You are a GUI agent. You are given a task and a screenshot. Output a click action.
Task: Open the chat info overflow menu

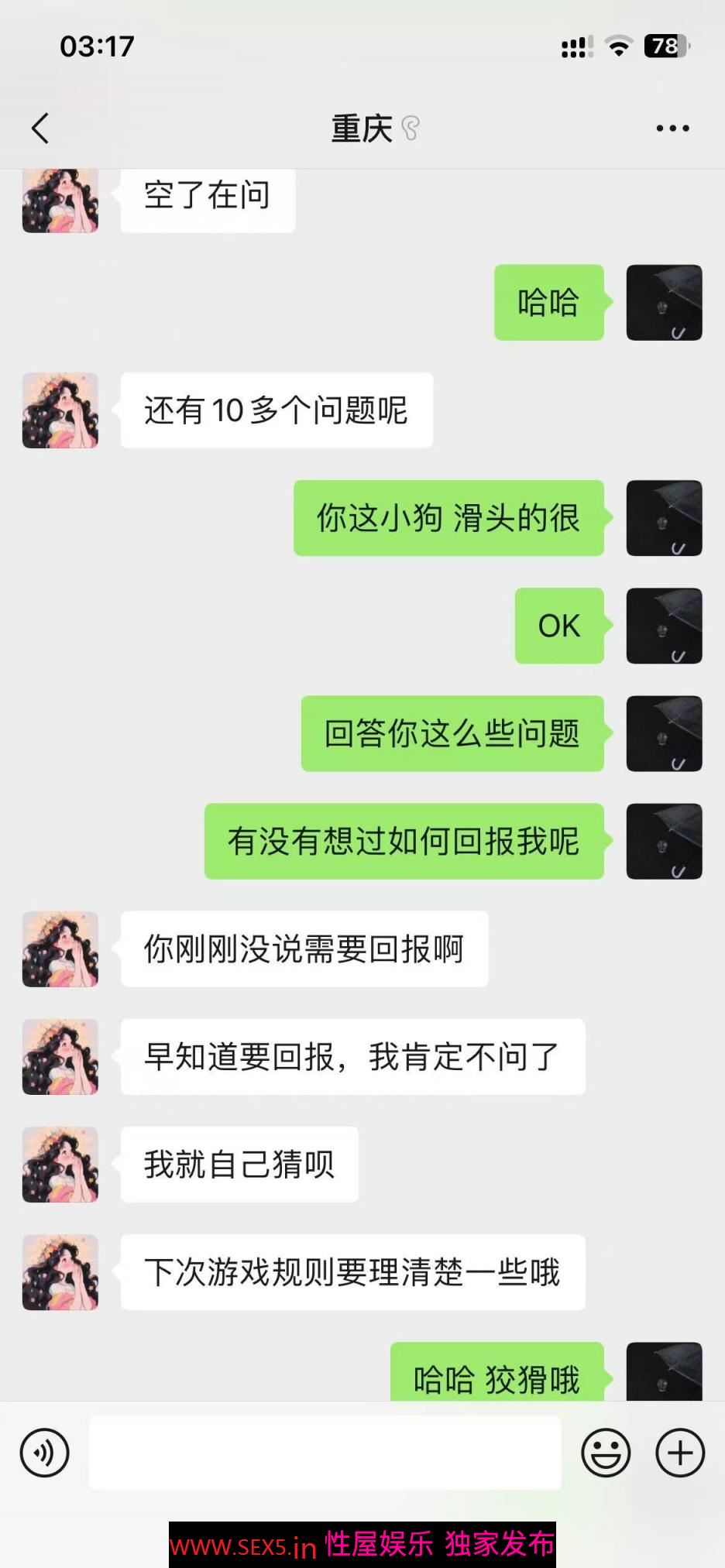click(x=672, y=129)
